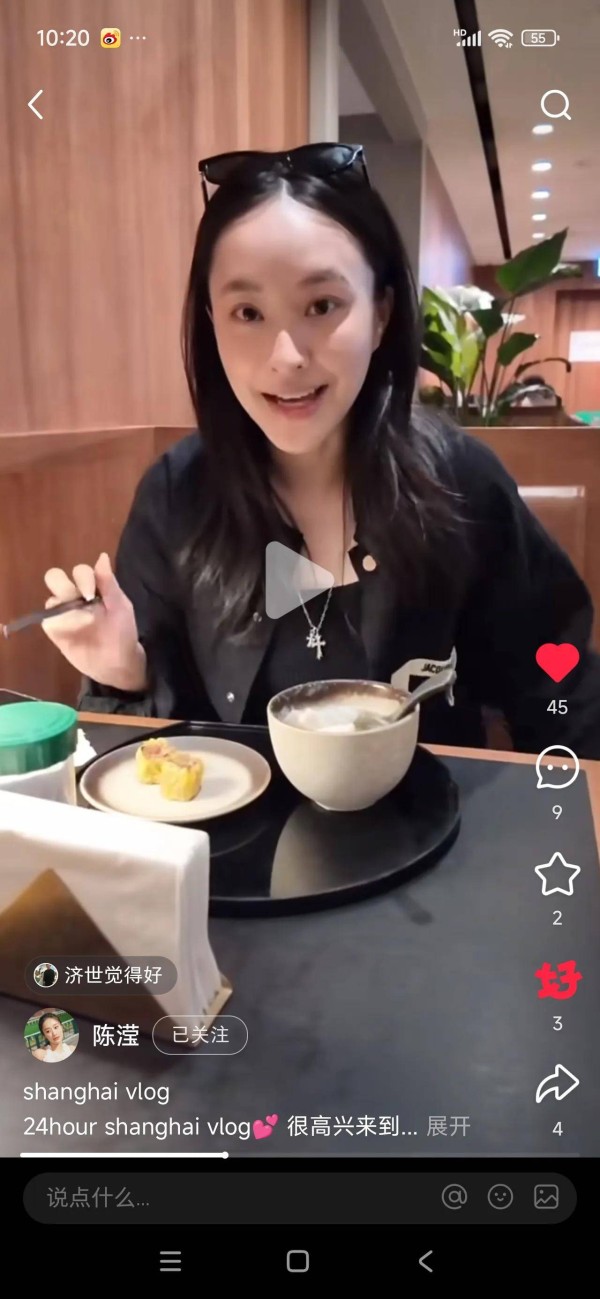The height and width of the screenshot is (1299, 600).
Task: Attach a picture with the image icon
Action: (546, 1197)
